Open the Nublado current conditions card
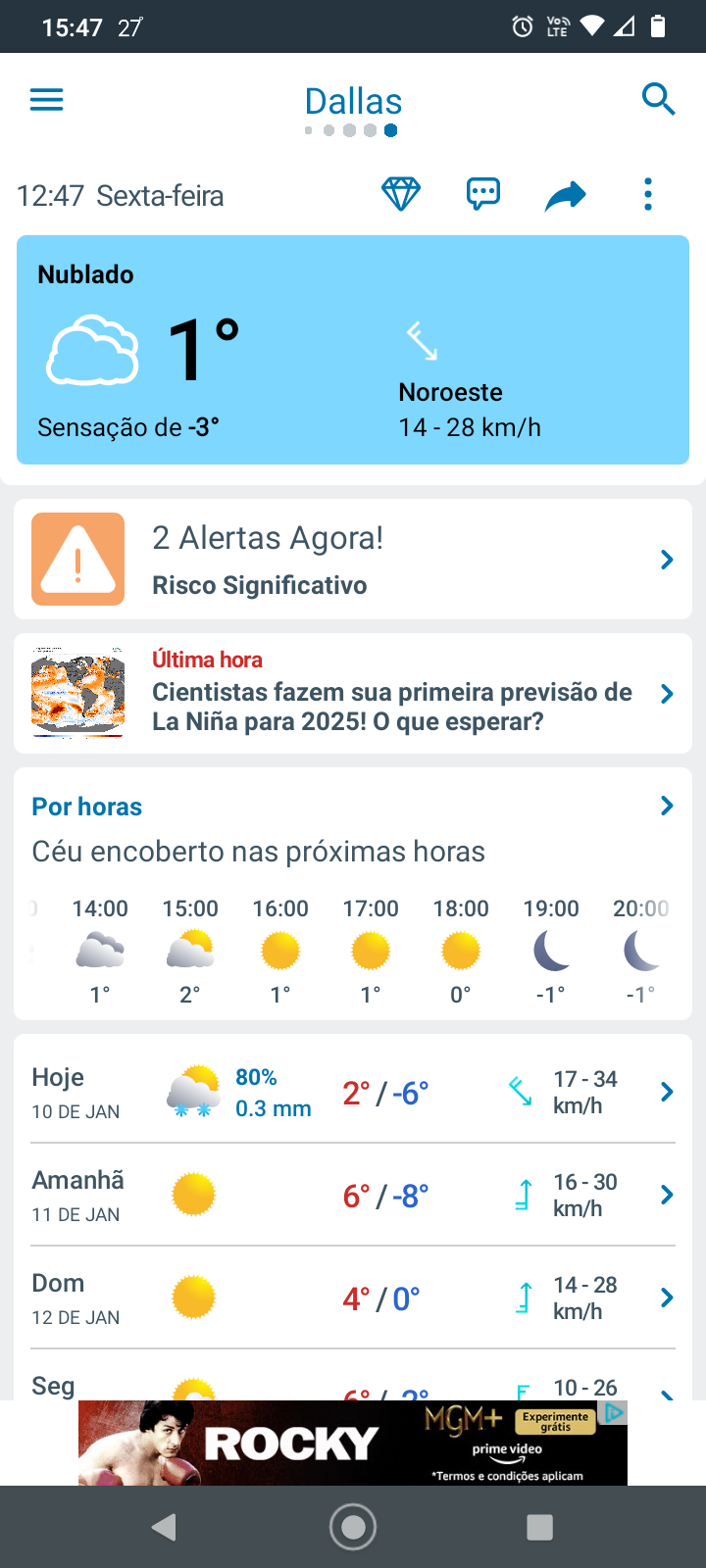 click(x=353, y=350)
